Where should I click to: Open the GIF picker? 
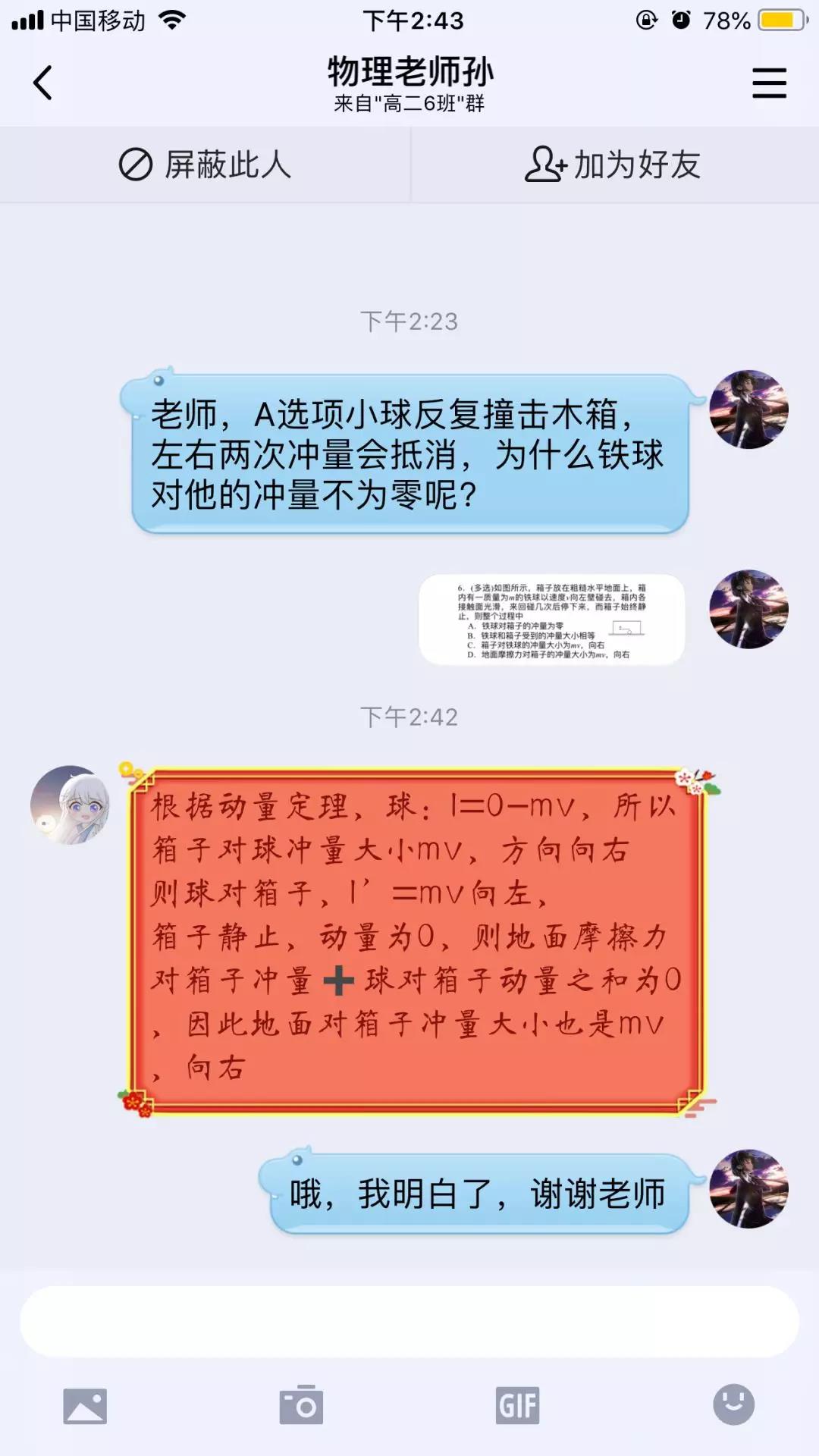click(517, 1406)
